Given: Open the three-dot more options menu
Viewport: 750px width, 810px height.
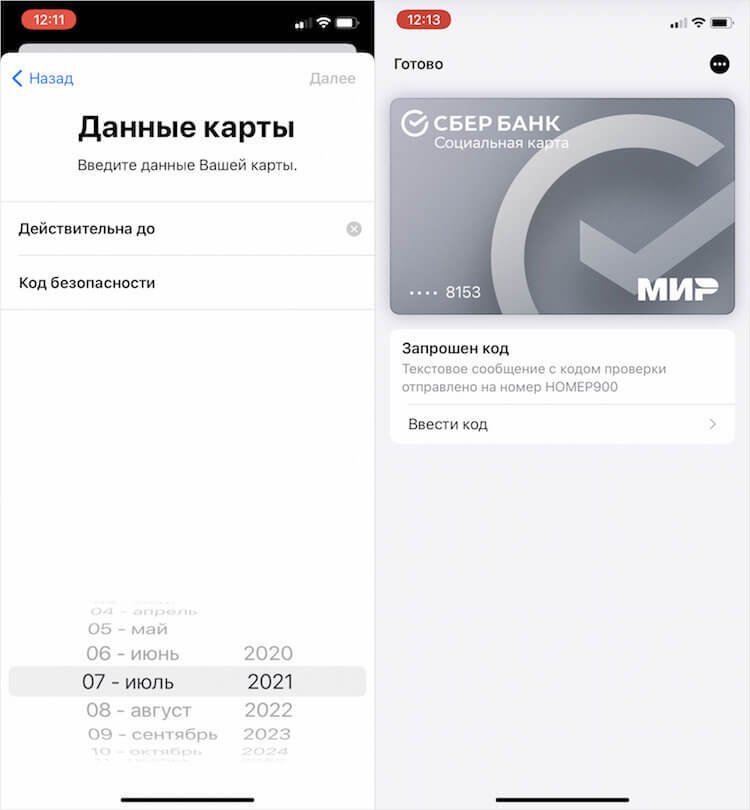Looking at the screenshot, I should (x=719, y=64).
